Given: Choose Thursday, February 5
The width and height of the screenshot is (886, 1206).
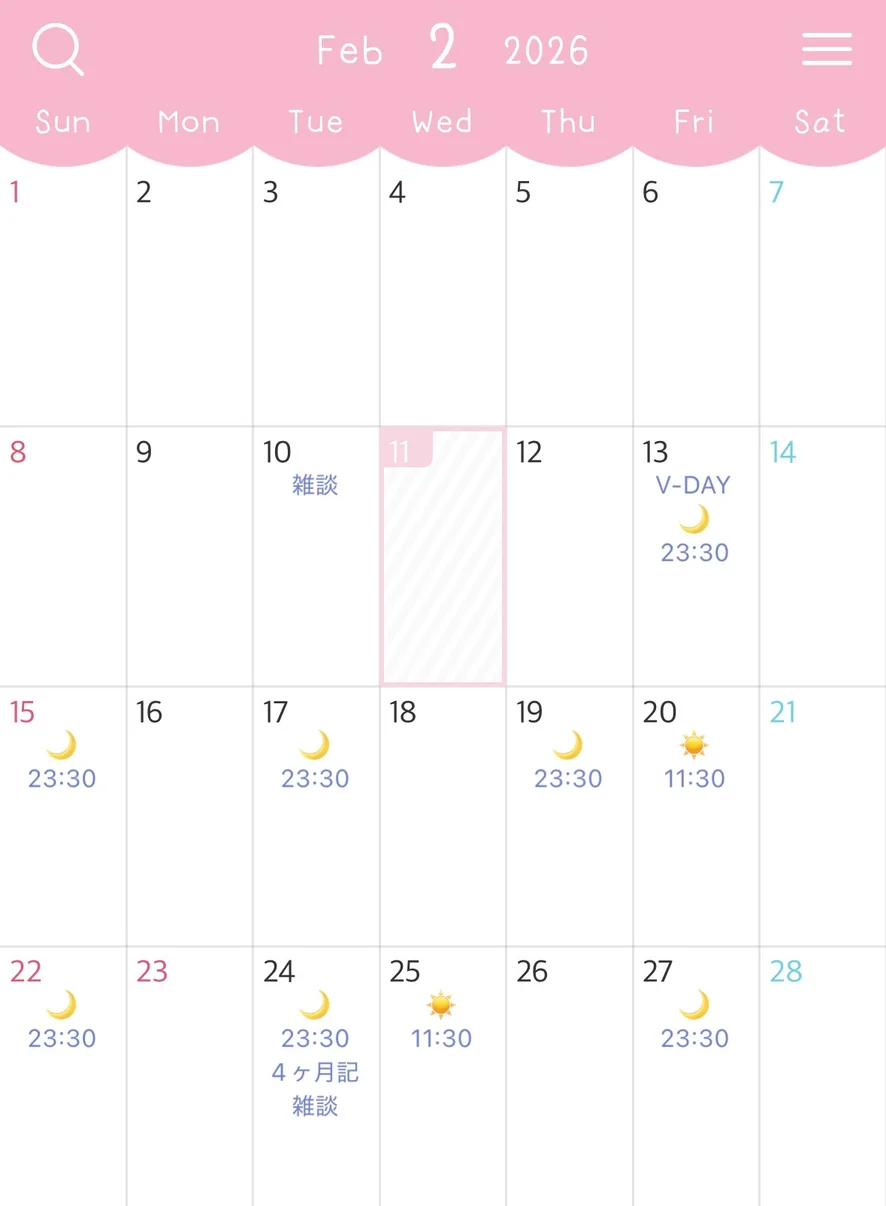Looking at the screenshot, I should click(569, 296).
